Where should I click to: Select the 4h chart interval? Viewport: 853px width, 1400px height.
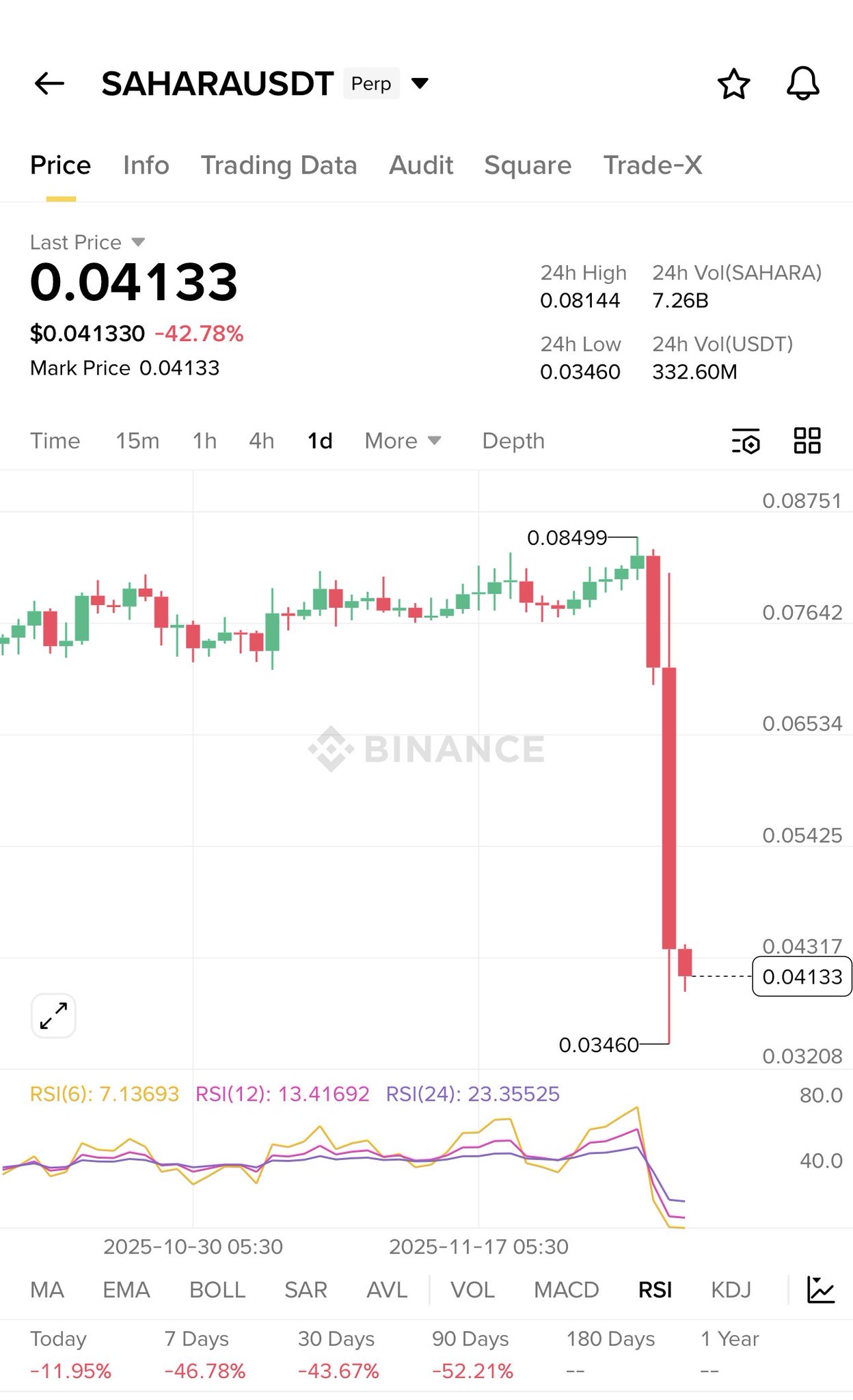[261, 441]
